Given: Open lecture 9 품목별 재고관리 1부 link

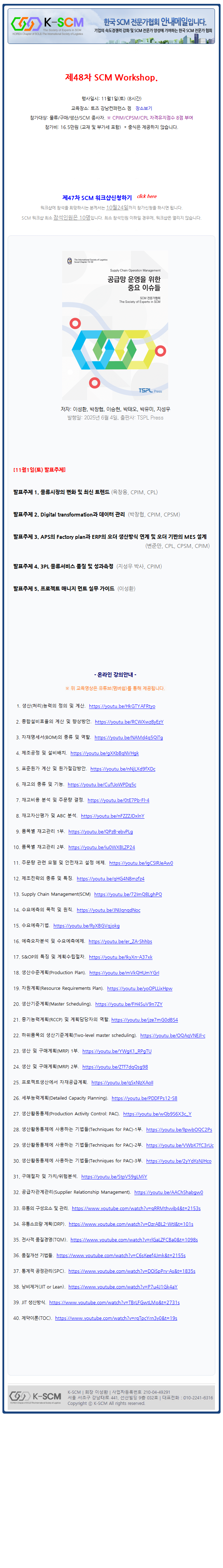Looking at the screenshot, I should point(101,832).
